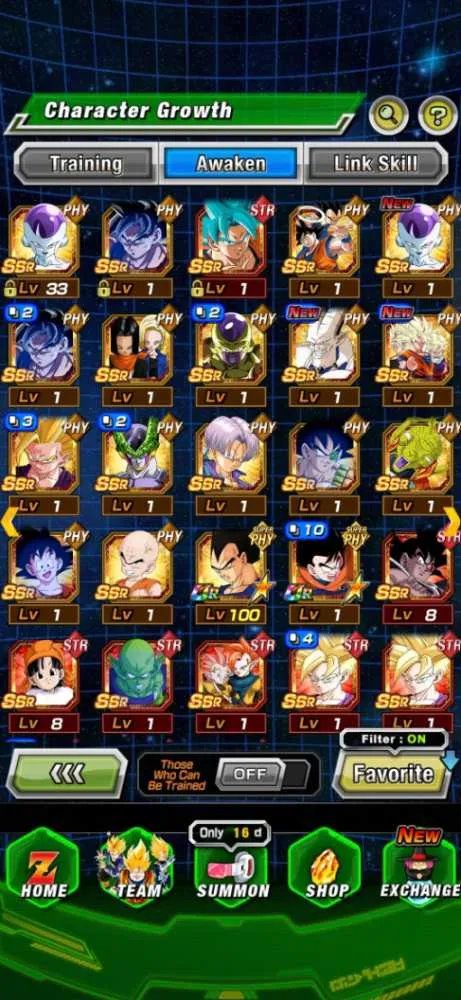The width and height of the screenshot is (461, 1000).
Task: Switch to the Training tab
Action: coord(85,164)
